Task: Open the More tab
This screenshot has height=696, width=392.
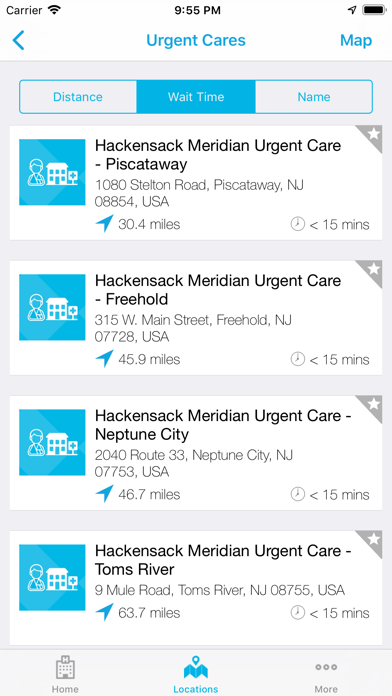Action: coord(326,674)
